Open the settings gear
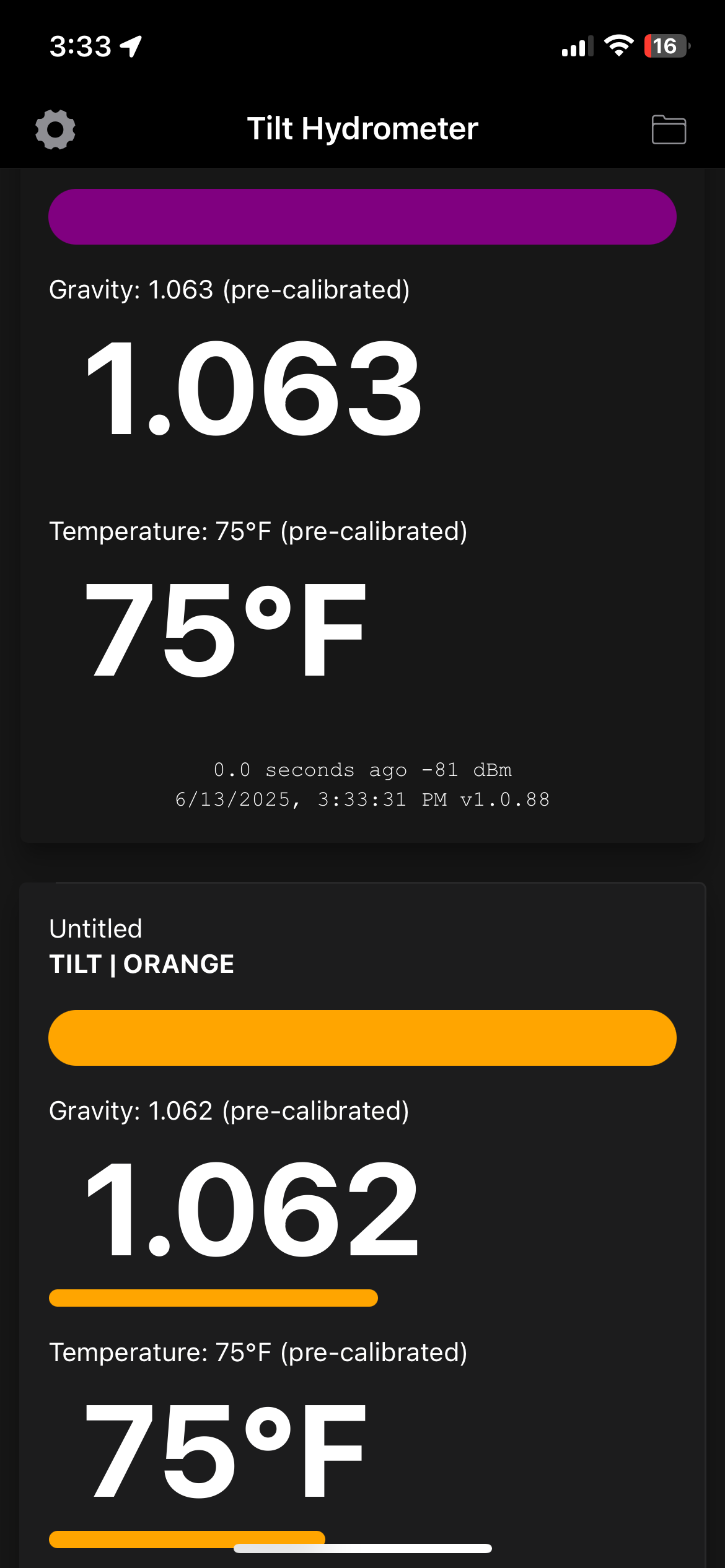This screenshot has height=1568, width=725. pyautogui.click(x=55, y=129)
